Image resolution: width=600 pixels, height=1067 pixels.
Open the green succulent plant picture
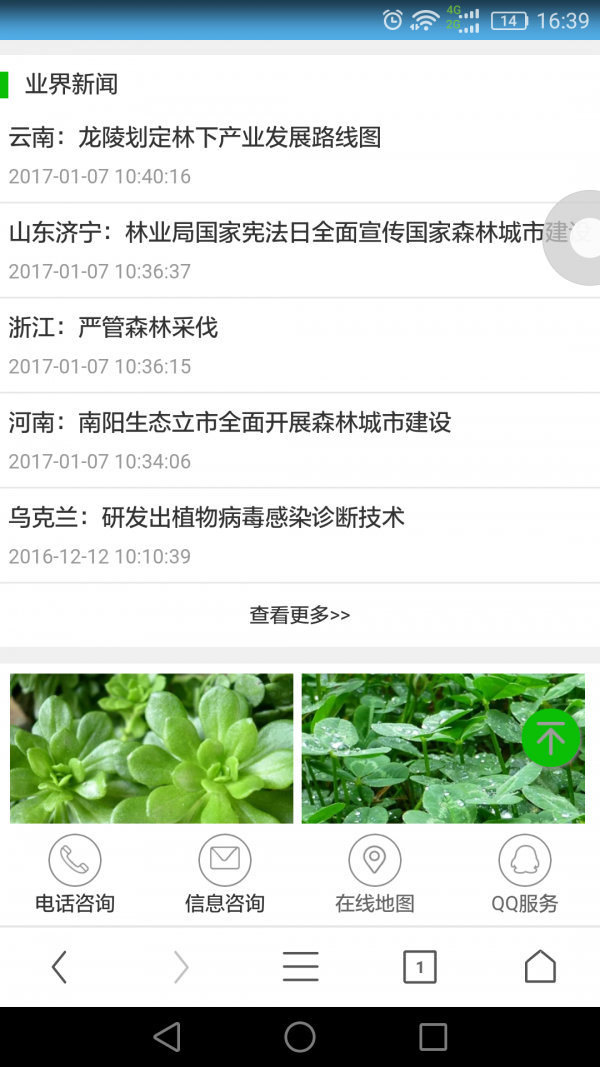click(x=152, y=748)
